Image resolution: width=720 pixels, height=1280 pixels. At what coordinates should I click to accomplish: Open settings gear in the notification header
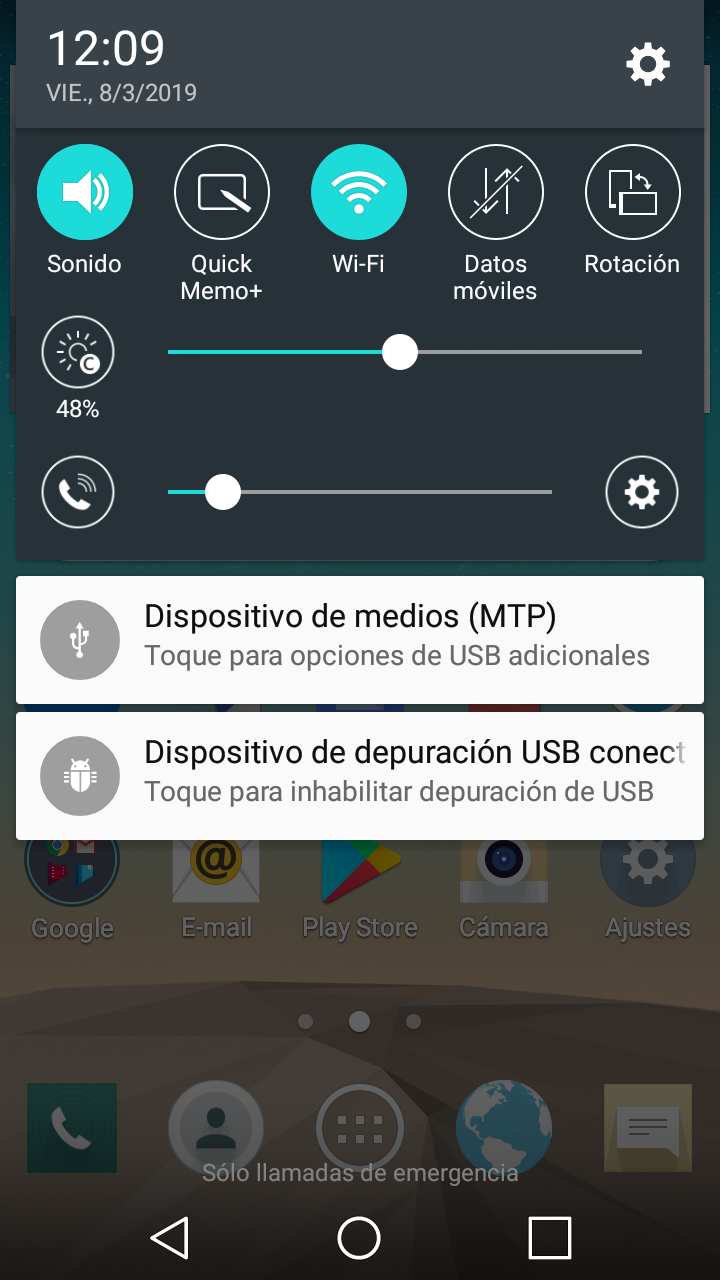point(647,65)
